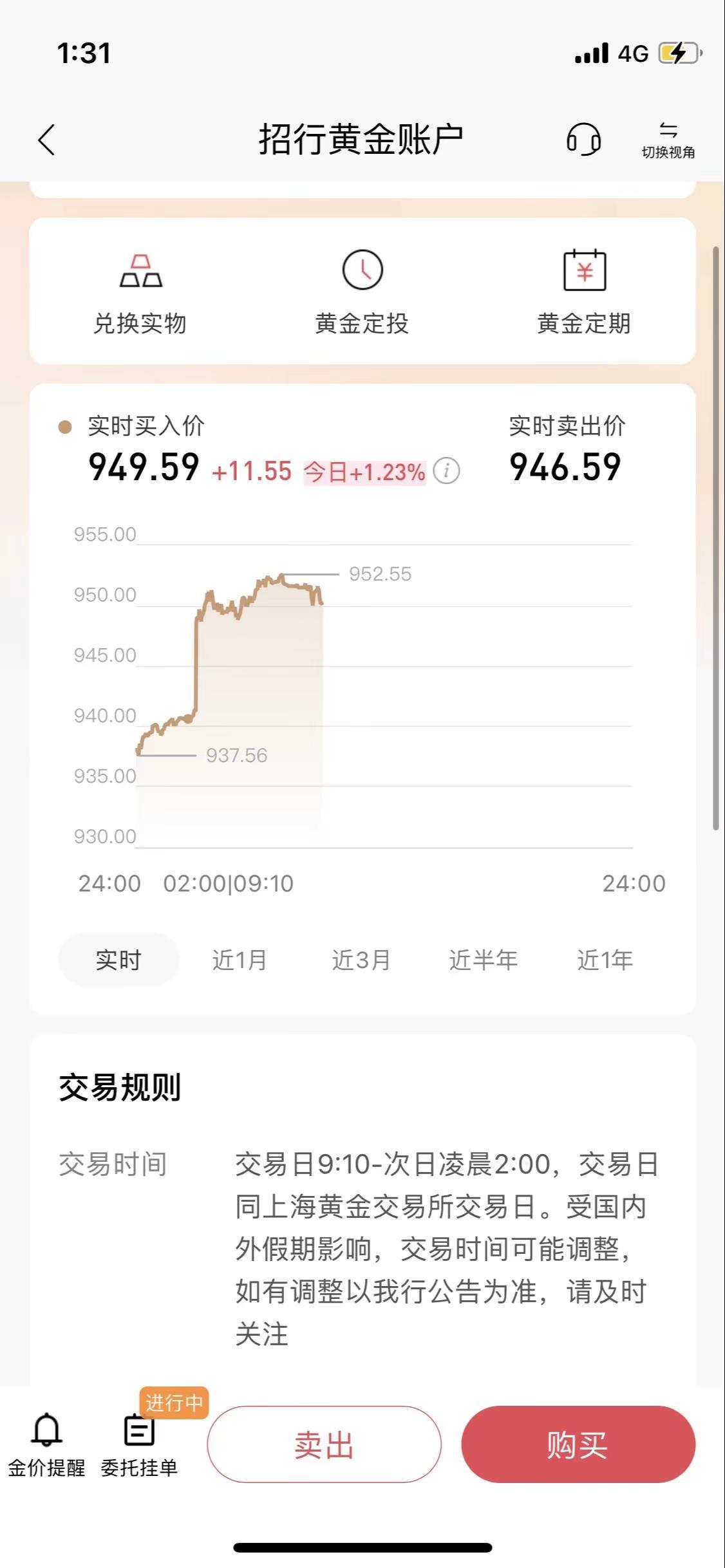This screenshot has height=1568, width=725.
Task: Switch chart to 近3月
Action: (361, 960)
